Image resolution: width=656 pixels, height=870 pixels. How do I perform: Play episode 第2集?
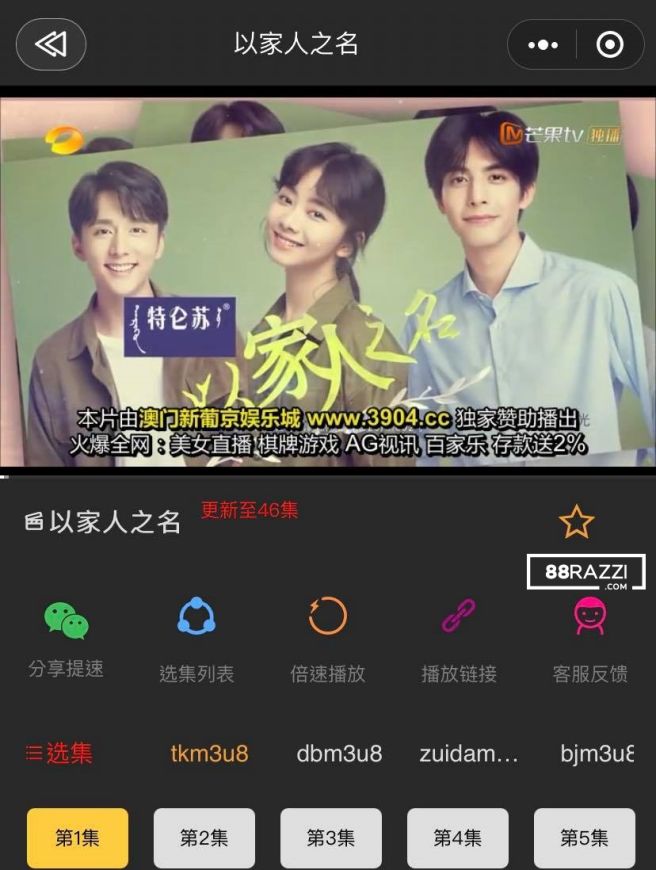point(204,838)
